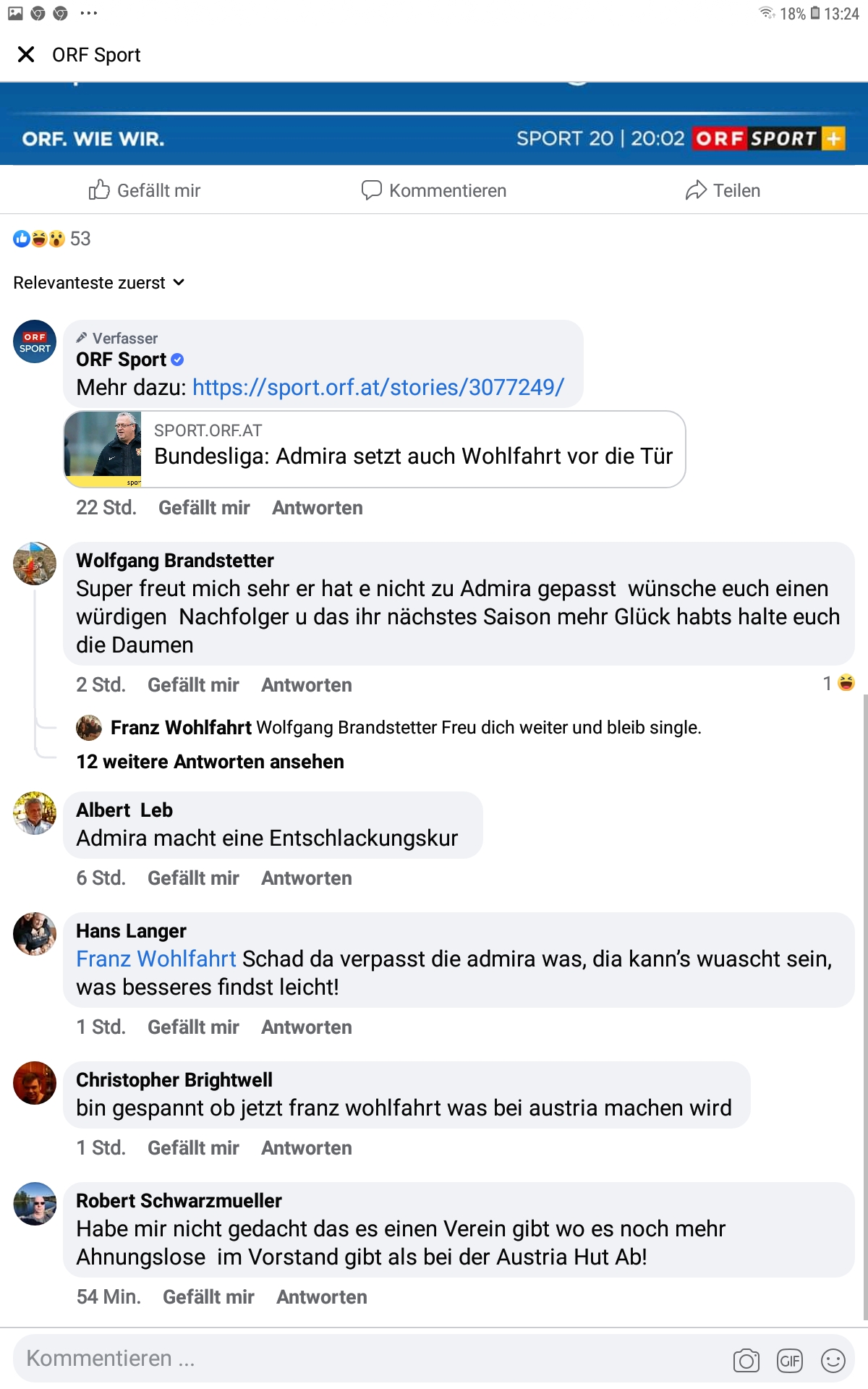Open the sport.orf.at stories link

tap(378, 388)
